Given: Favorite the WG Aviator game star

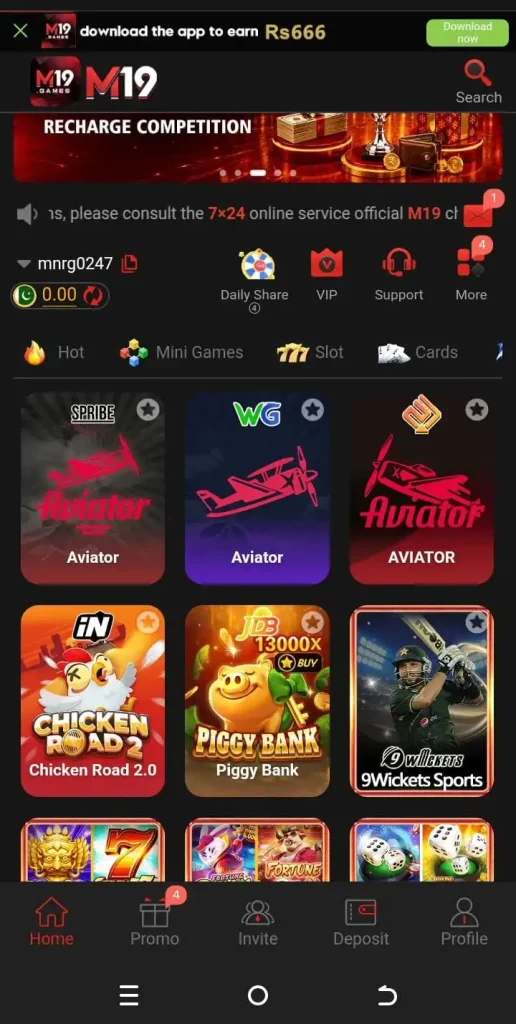Looking at the screenshot, I should [x=312, y=409].
